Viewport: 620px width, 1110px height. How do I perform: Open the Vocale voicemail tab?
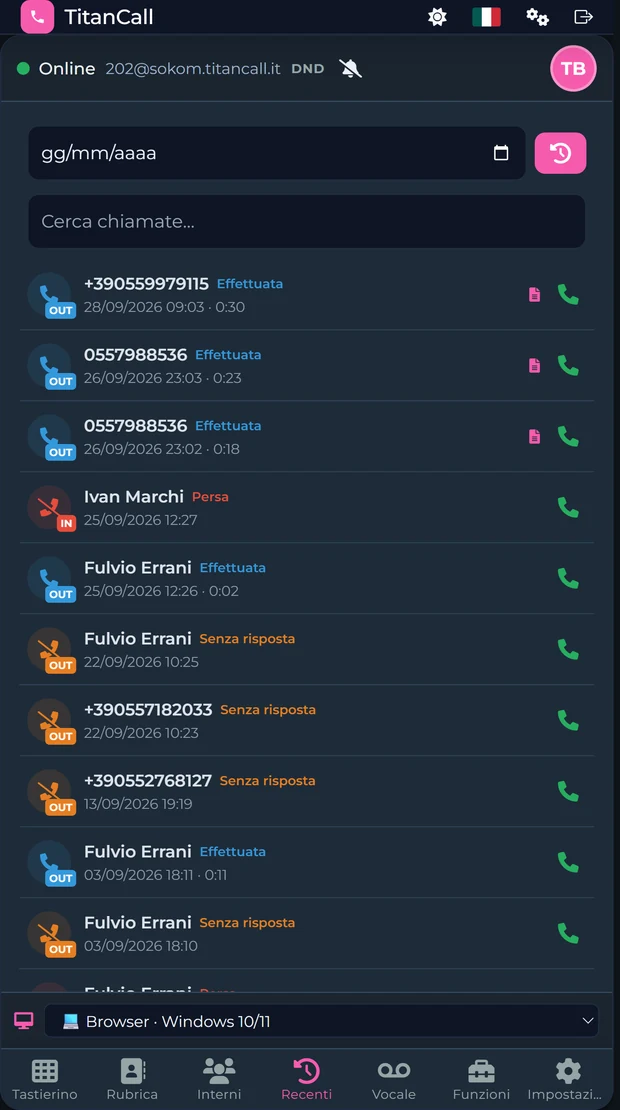(394, 1080)
